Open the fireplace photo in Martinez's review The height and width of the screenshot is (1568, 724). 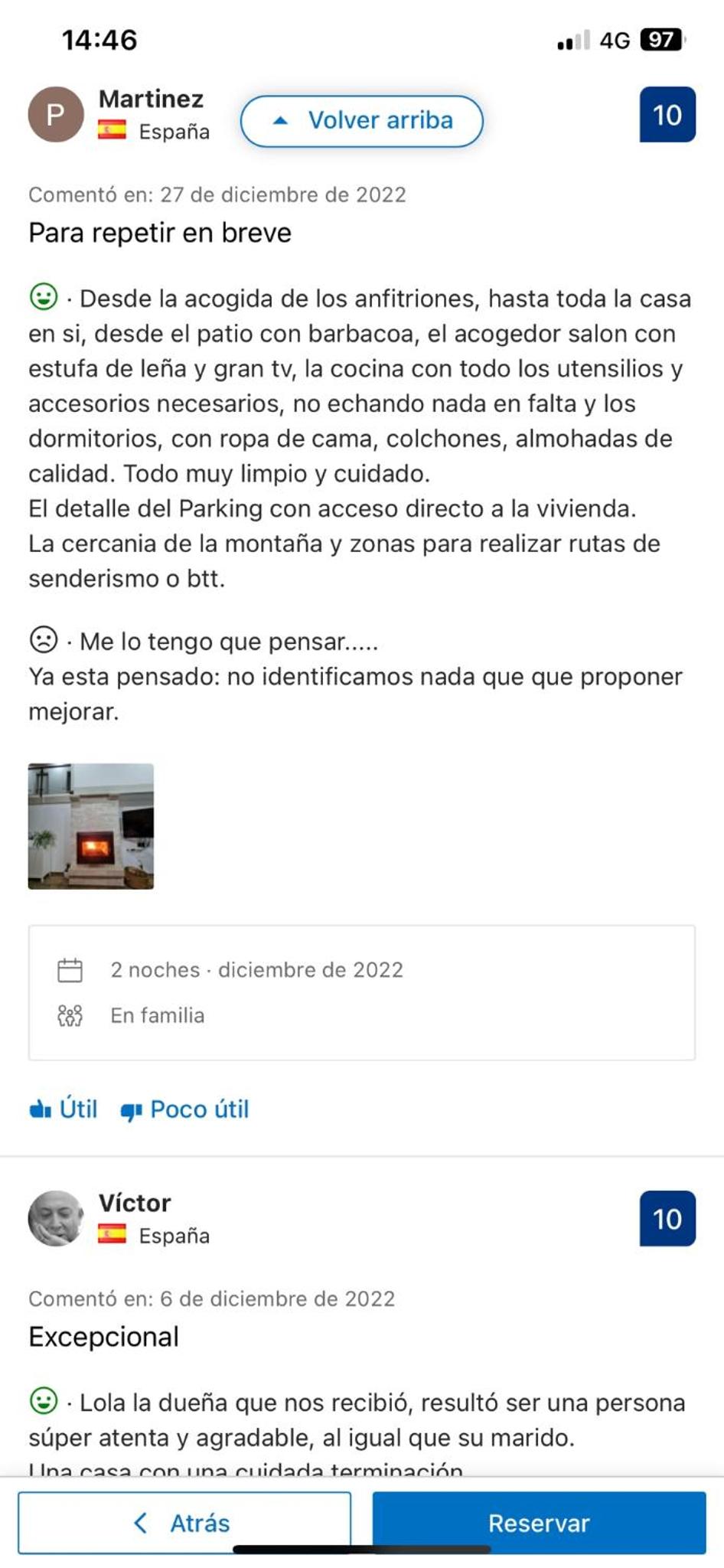(91, 826)
